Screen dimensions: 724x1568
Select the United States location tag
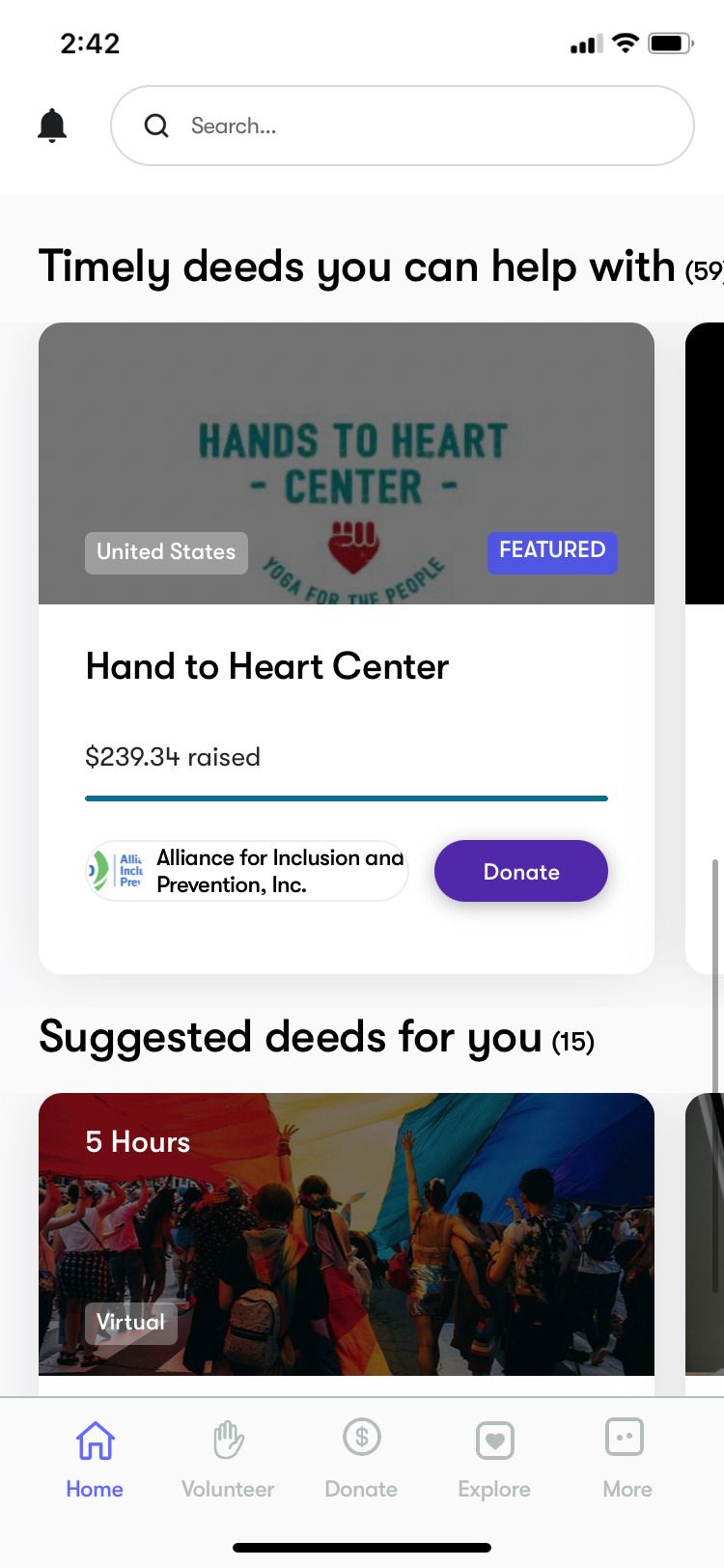[x=165, y=552]
